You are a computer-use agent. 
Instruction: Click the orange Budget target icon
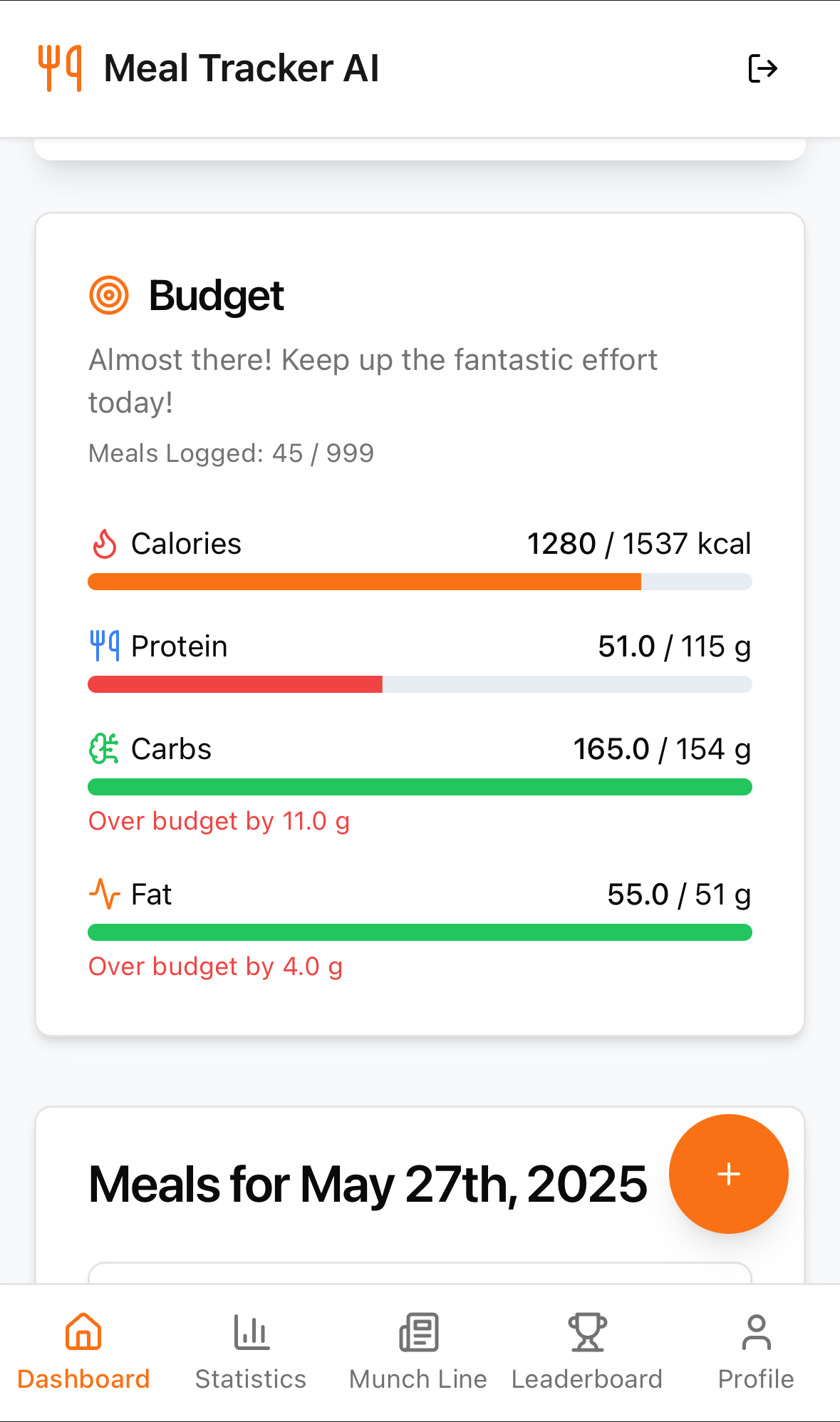tap(108, 294)
